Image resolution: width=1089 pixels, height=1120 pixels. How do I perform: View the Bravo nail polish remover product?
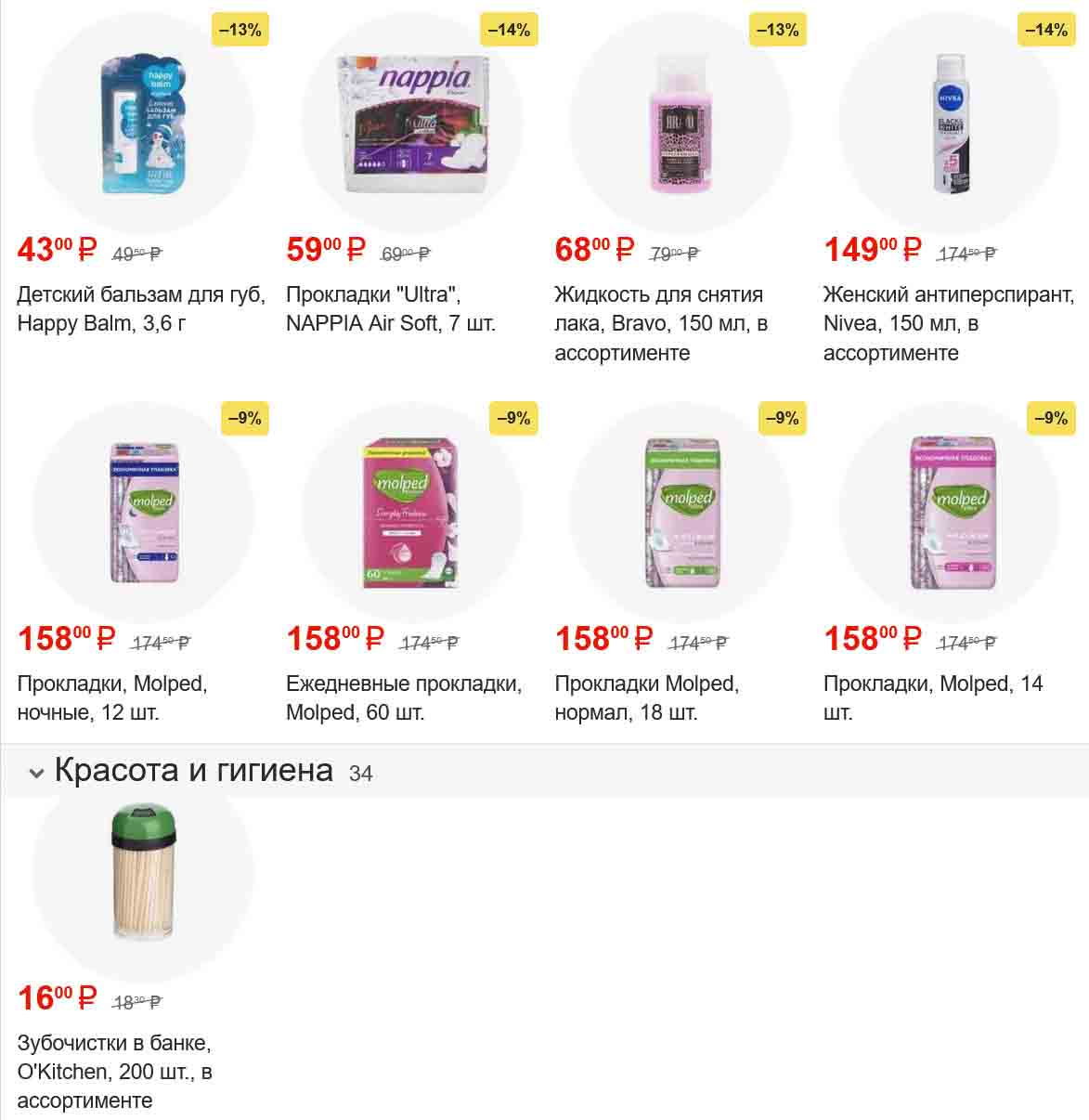click(x=681, y=125)
